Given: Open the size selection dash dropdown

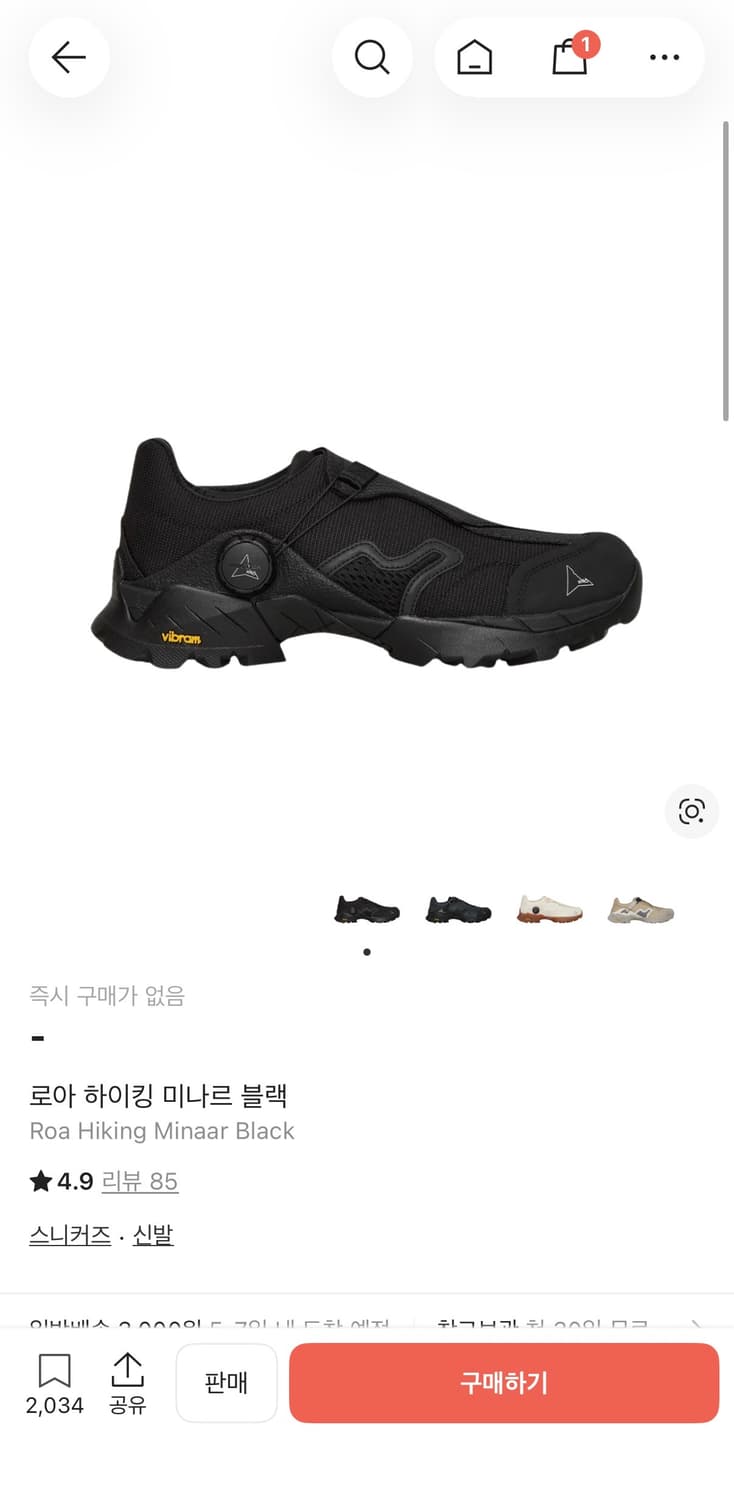Looking at the screenshot, I should pyautogui.click(x=37, y=1037).
